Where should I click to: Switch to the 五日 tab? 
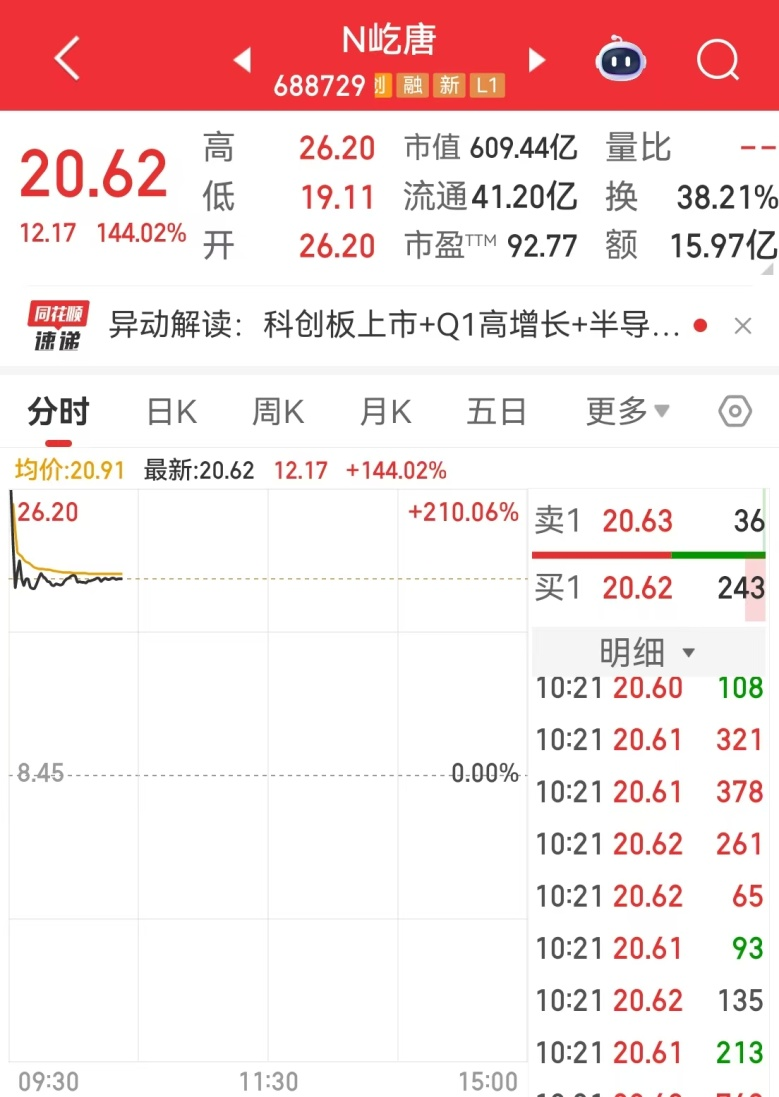click(496, 411)
